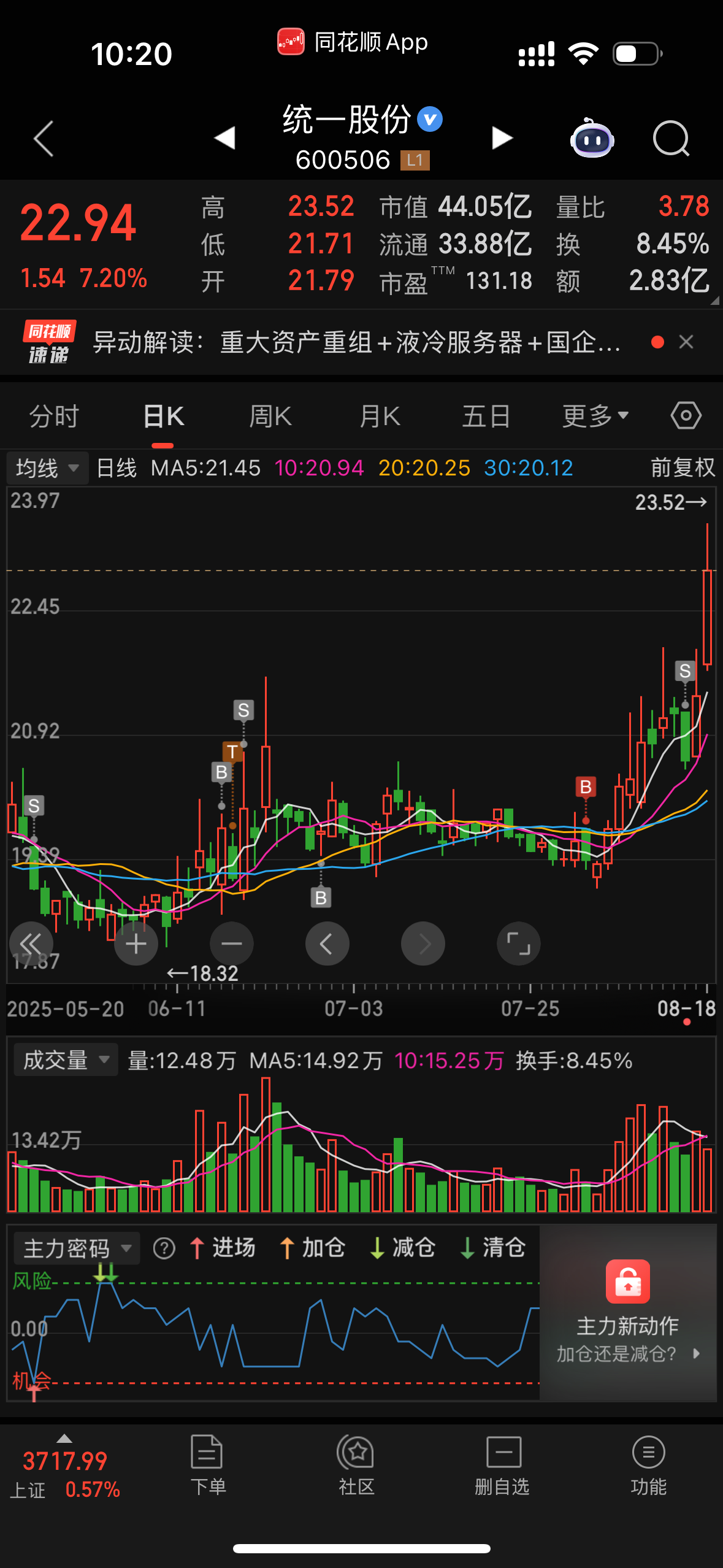723x1568 pixels.
Task: Zoom in the K-line chart
Action: (x=136, y=943)
